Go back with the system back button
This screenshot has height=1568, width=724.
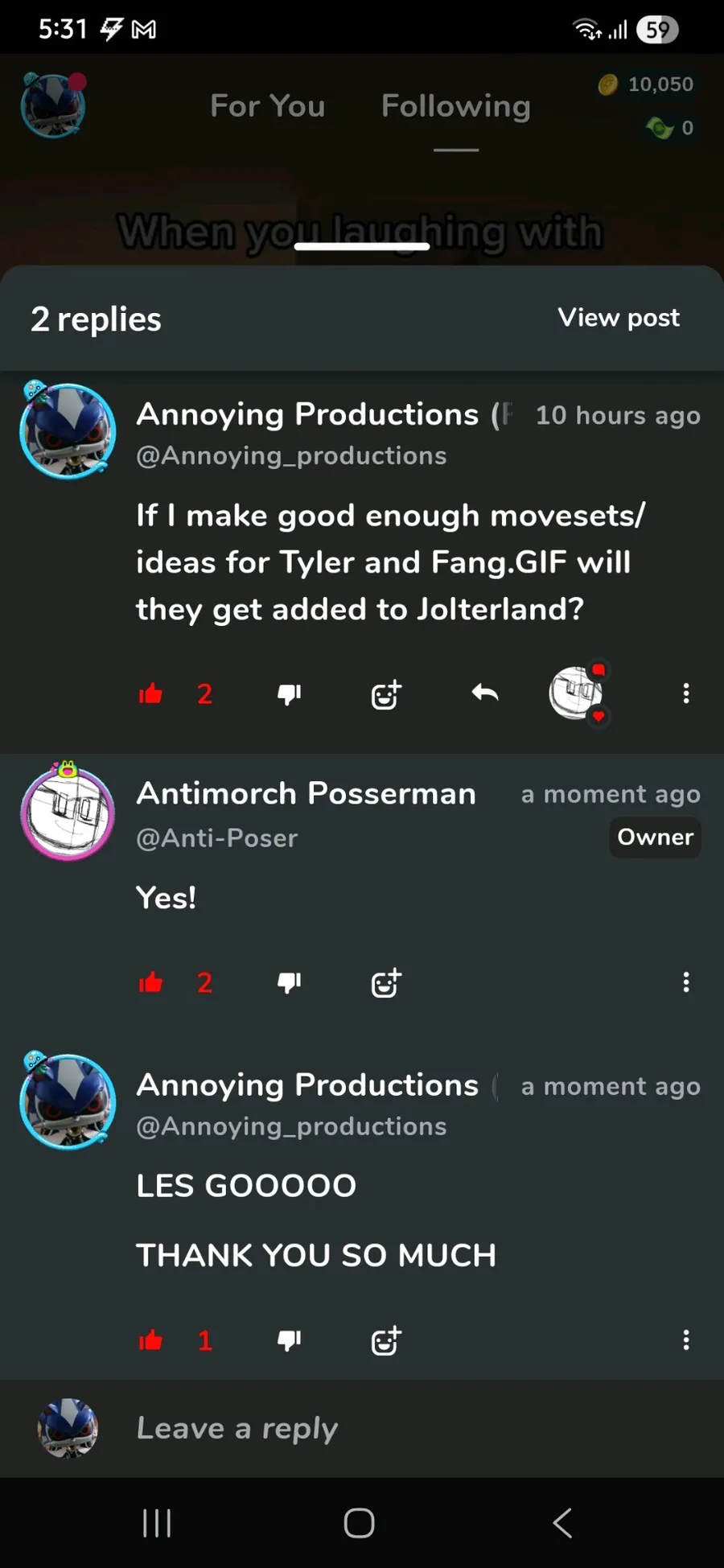[562, 1522]
